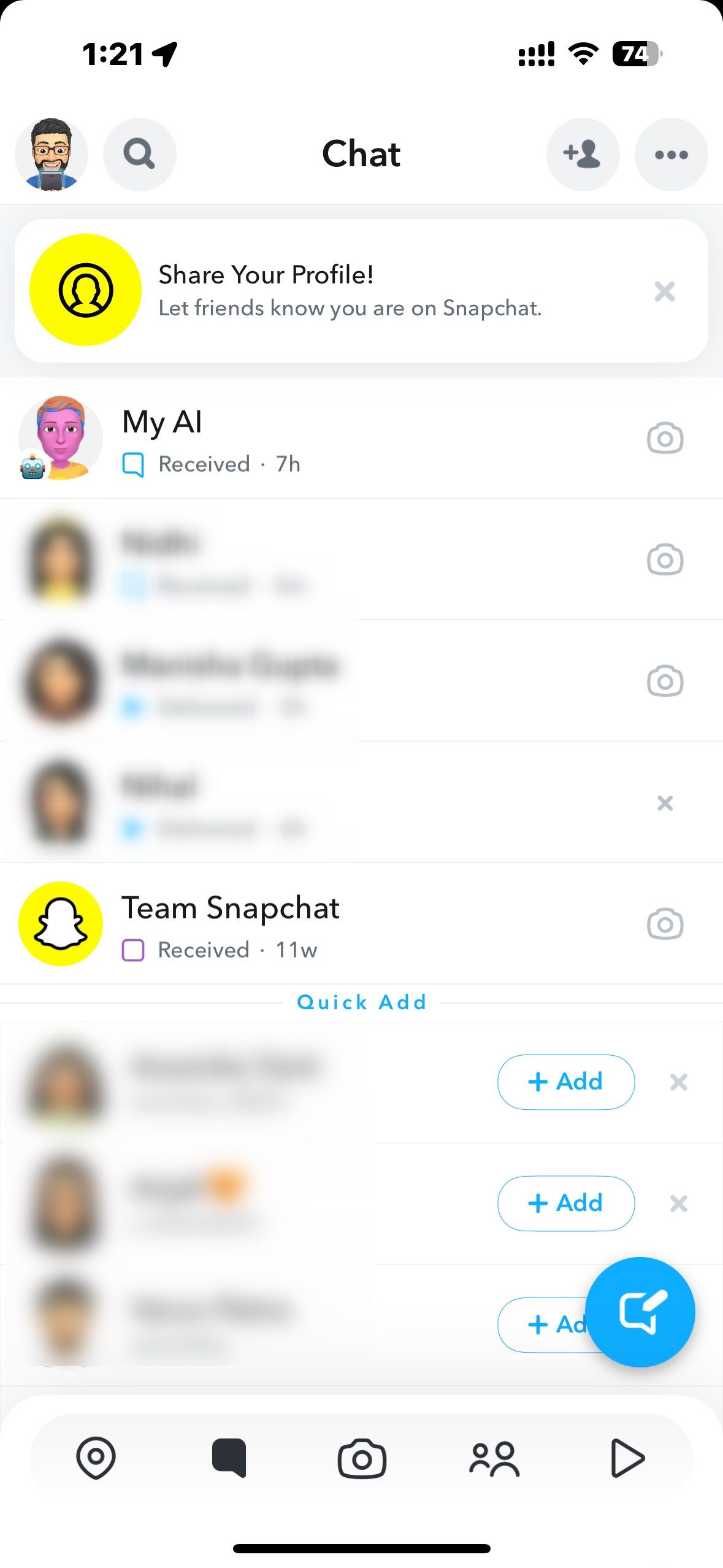Tap the camera icon beside Team Snapchat
The height and width of the screenshot is (1568, 723).
pos(665,925)
